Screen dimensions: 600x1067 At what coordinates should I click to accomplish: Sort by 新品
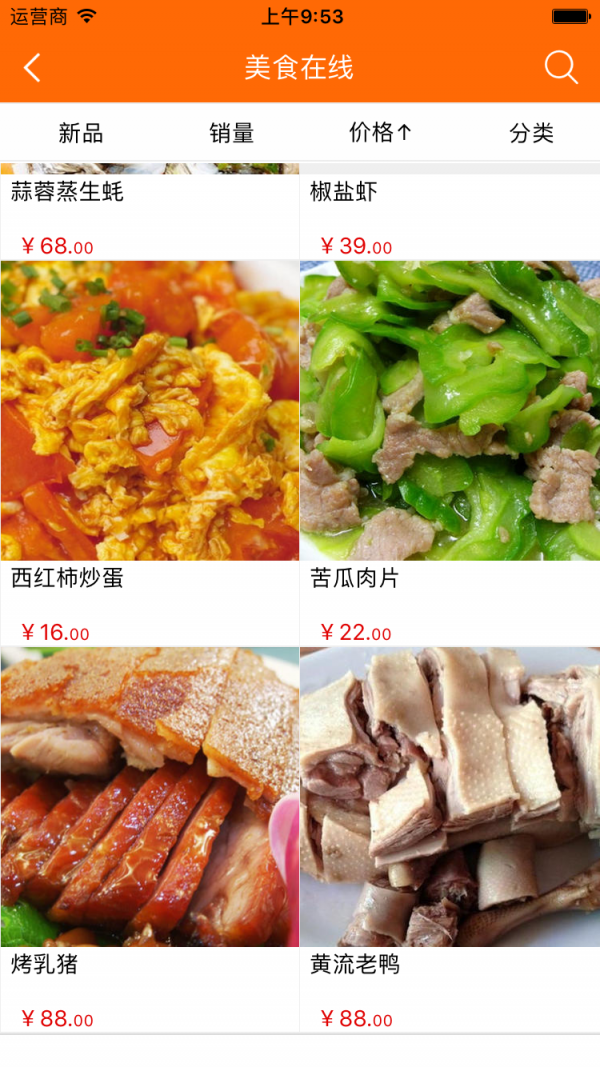(x=80, y=133)
